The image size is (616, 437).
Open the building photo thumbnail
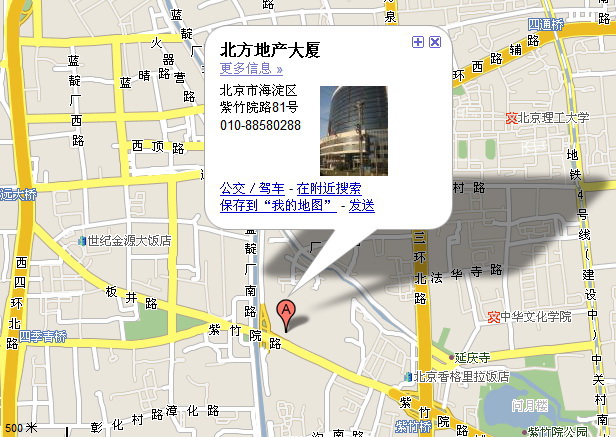coord(351,131)
